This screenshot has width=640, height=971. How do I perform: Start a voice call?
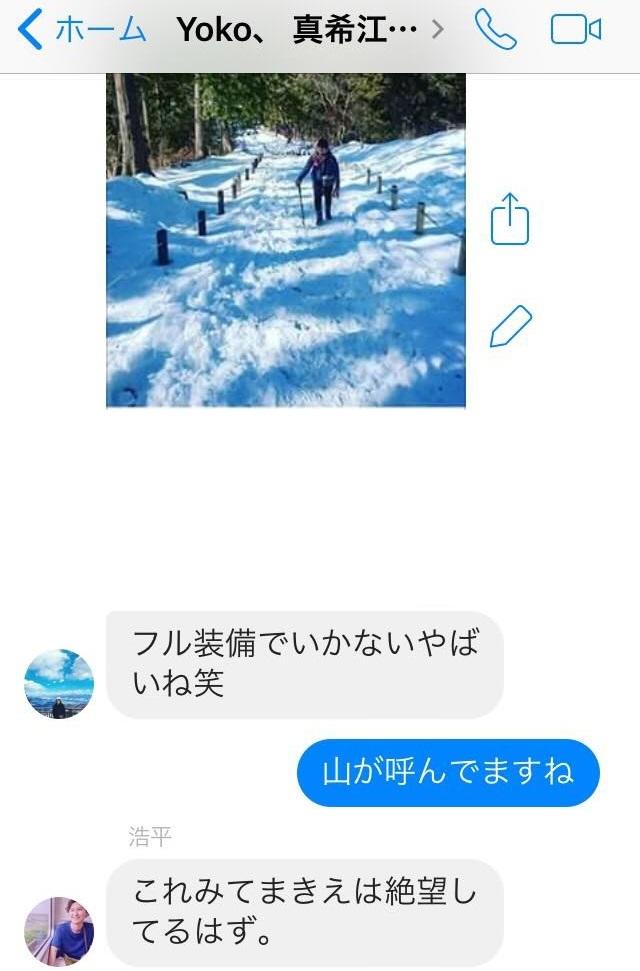[x=495, y=31]
